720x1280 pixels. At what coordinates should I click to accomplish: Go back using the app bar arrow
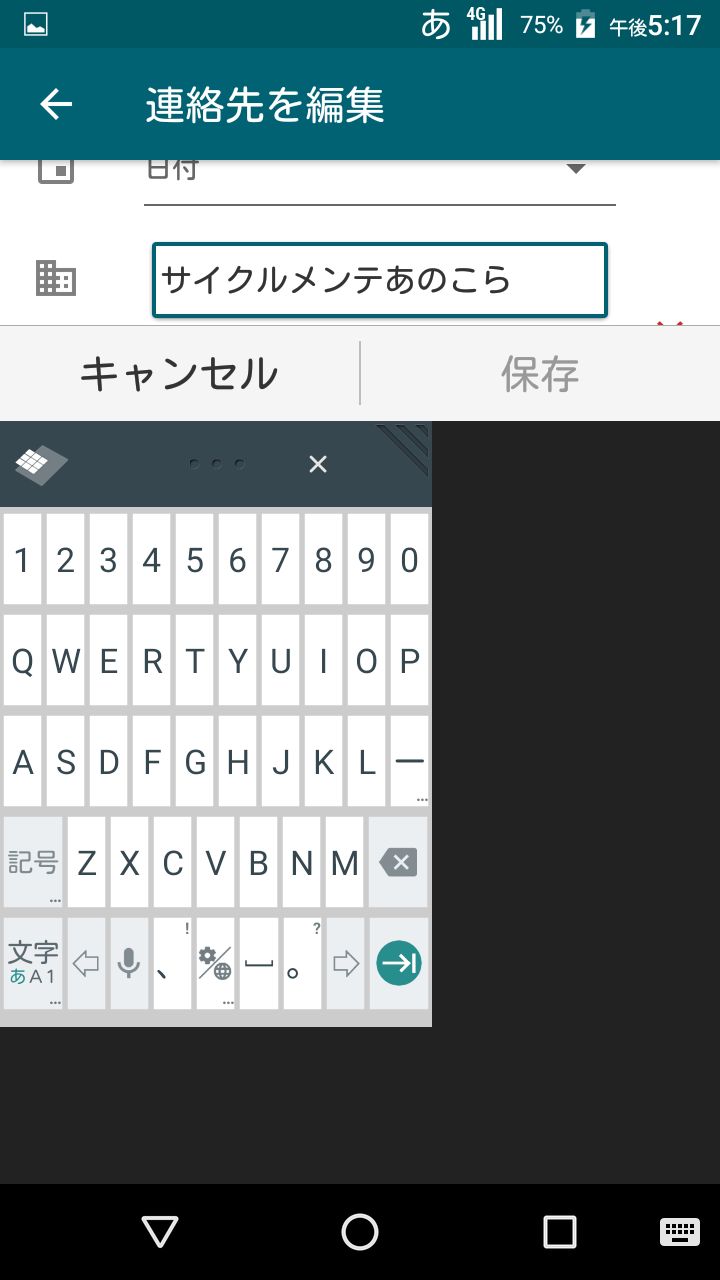coord(56,104)
